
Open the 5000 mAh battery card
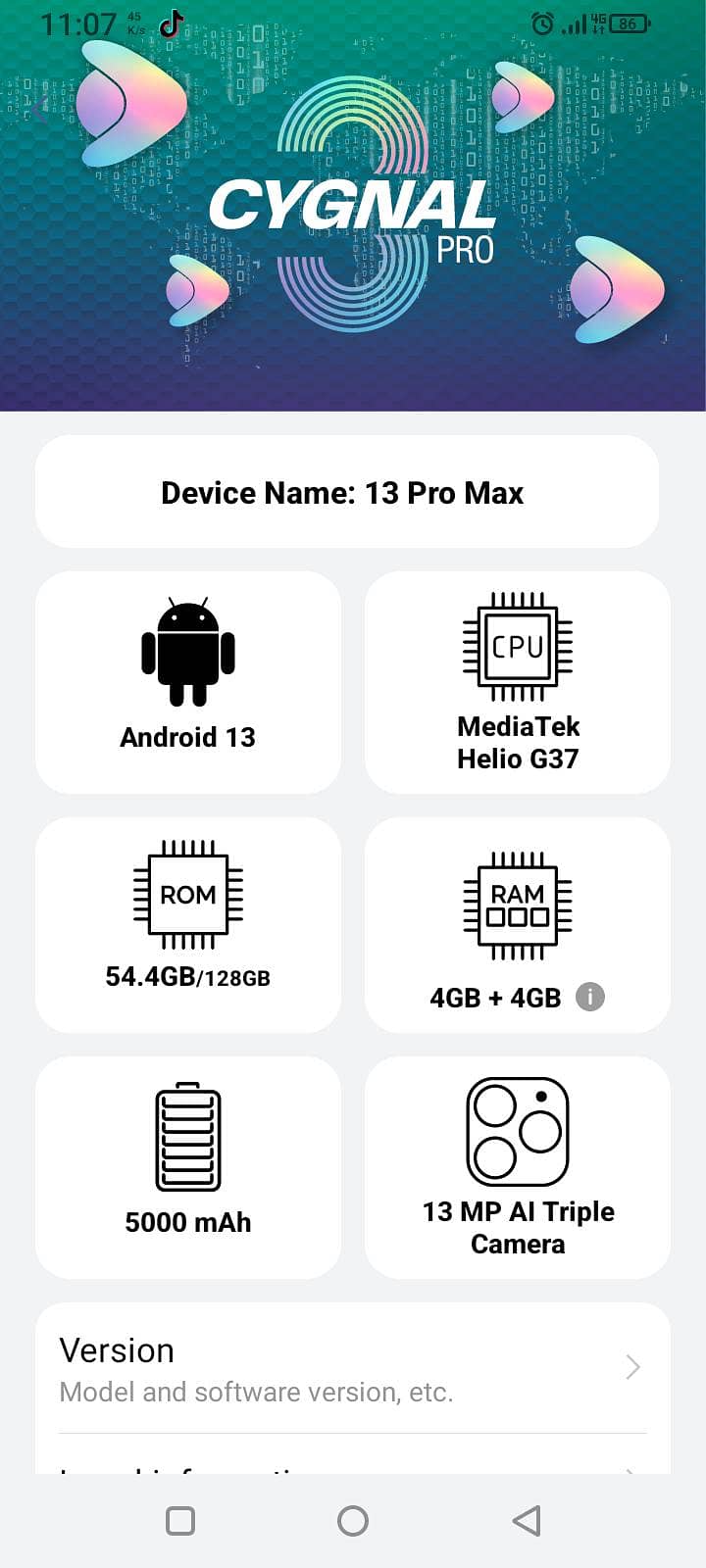[188, 1166]
